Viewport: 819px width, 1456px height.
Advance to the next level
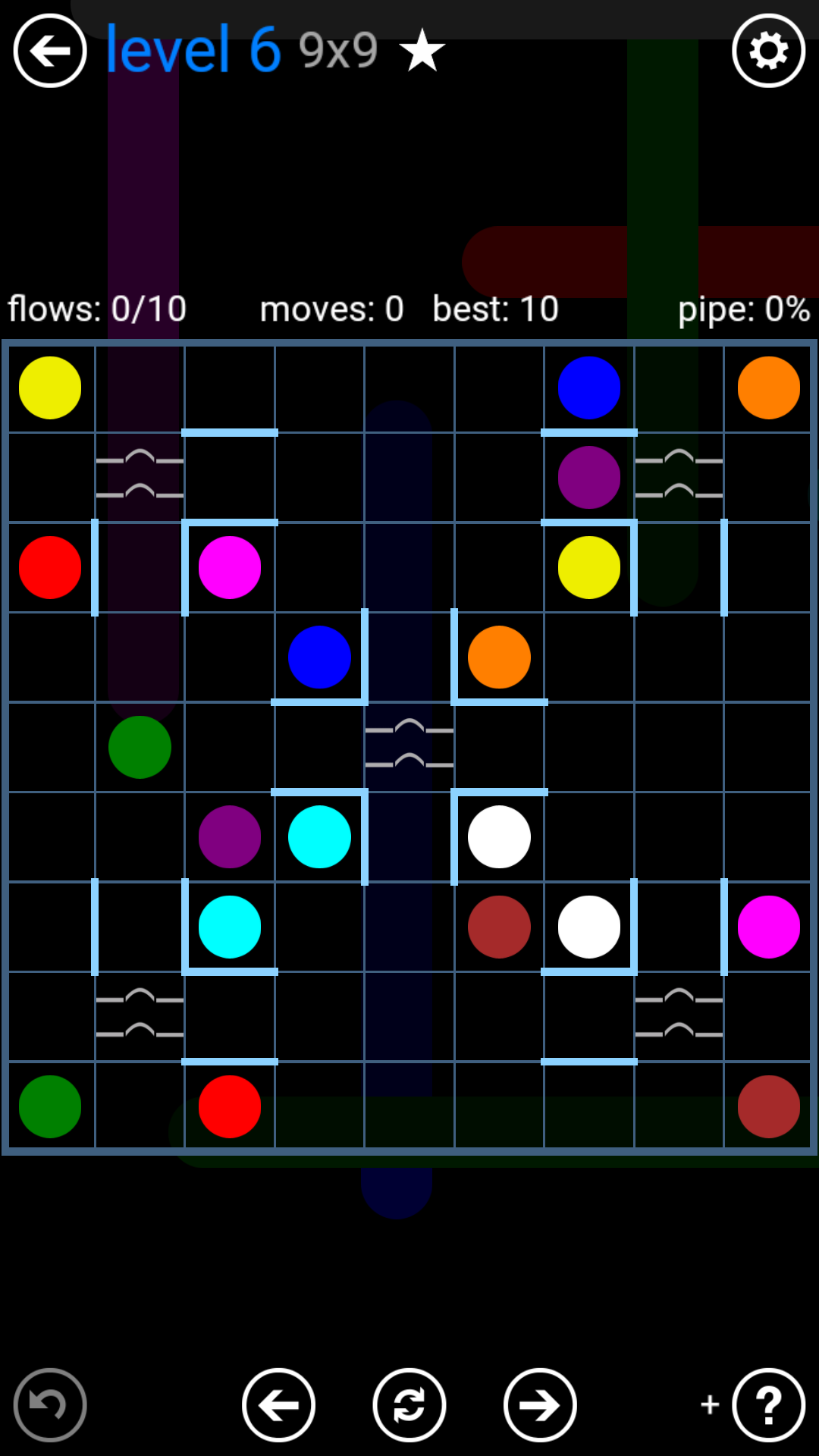[x=540, y=1404]
